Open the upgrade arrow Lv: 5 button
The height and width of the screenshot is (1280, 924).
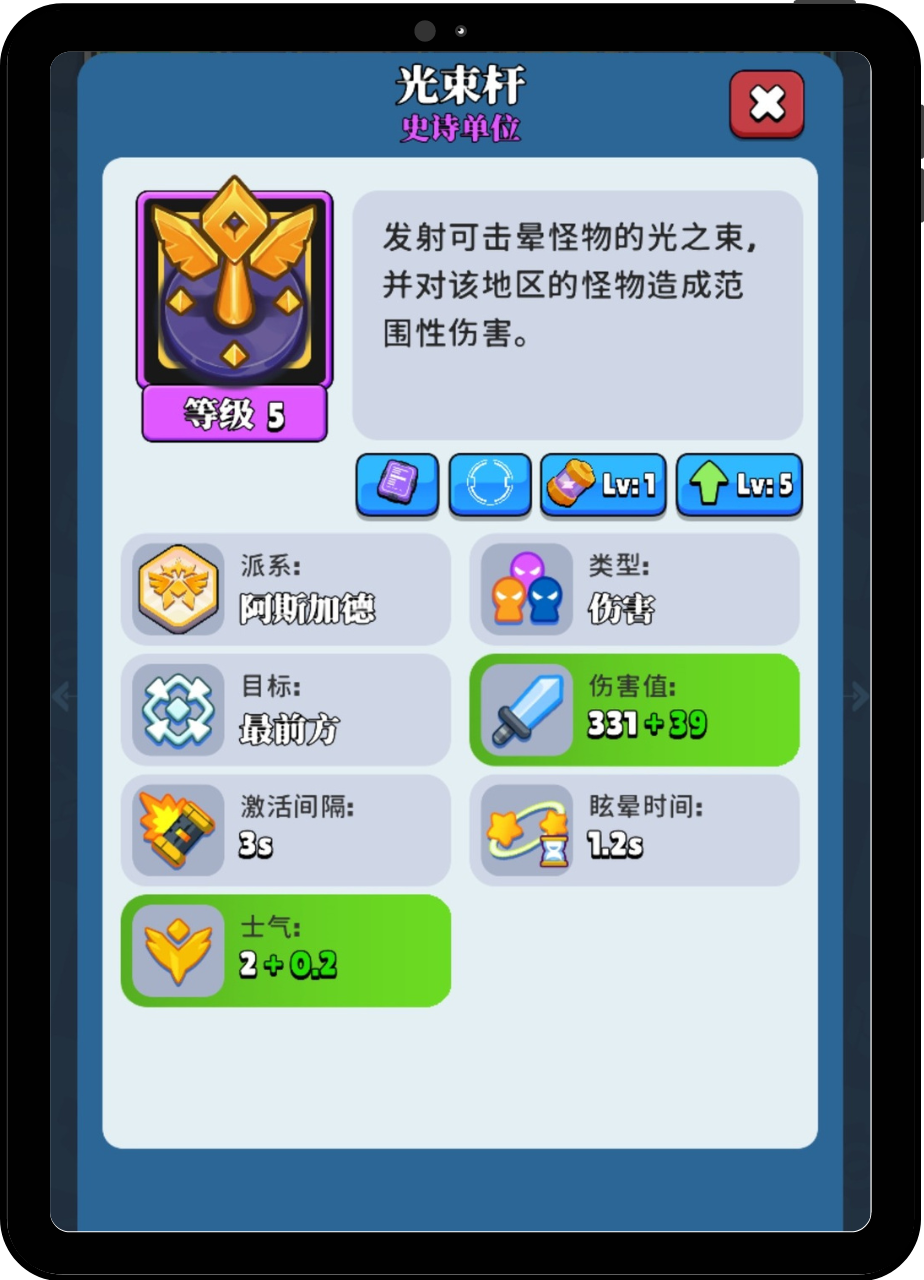click(x=739, y=485)
